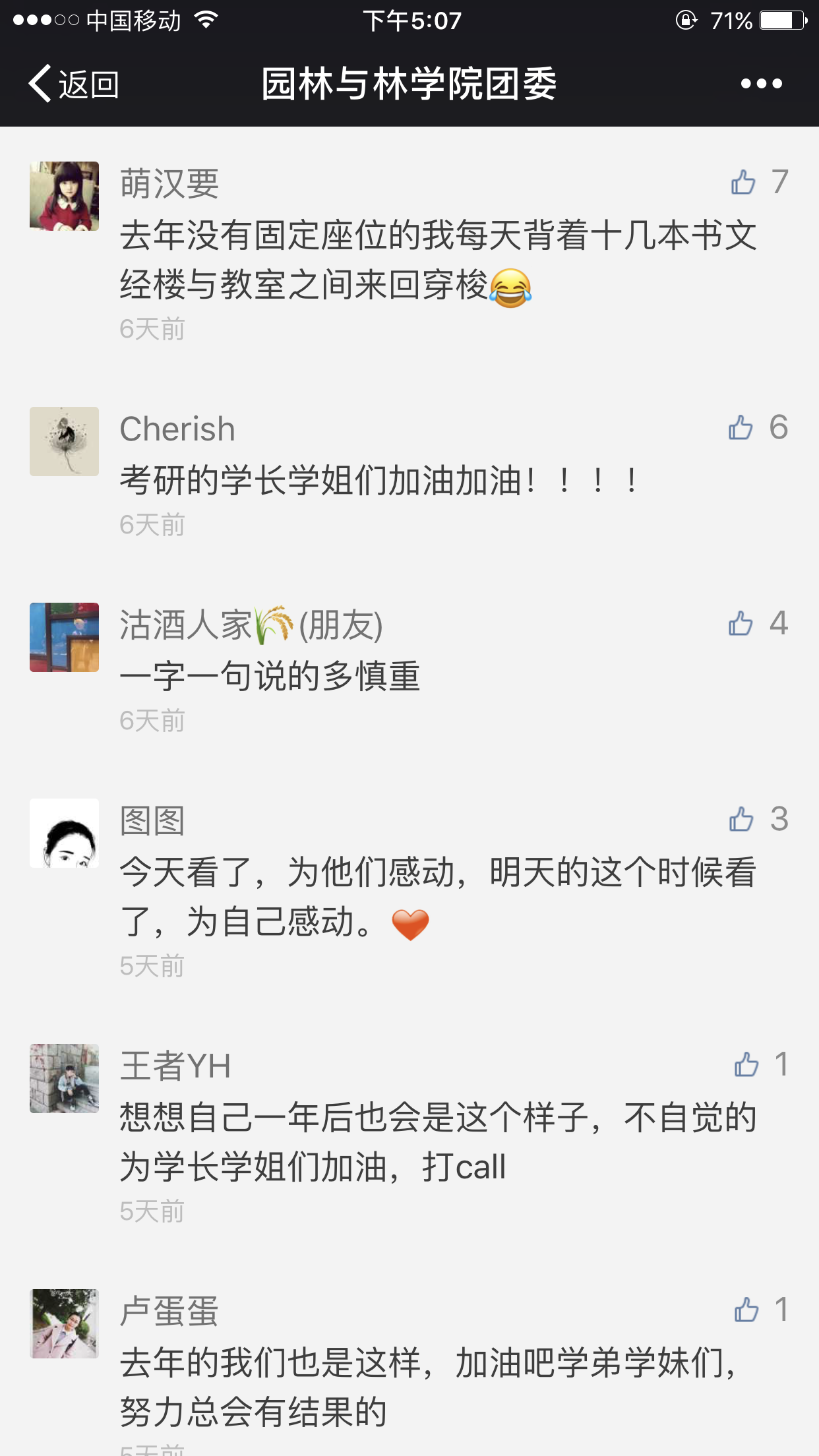The height and width of the screenshot is (1456, 819).
Task: Like 图图's comment
Action: [x=741, y=820]
